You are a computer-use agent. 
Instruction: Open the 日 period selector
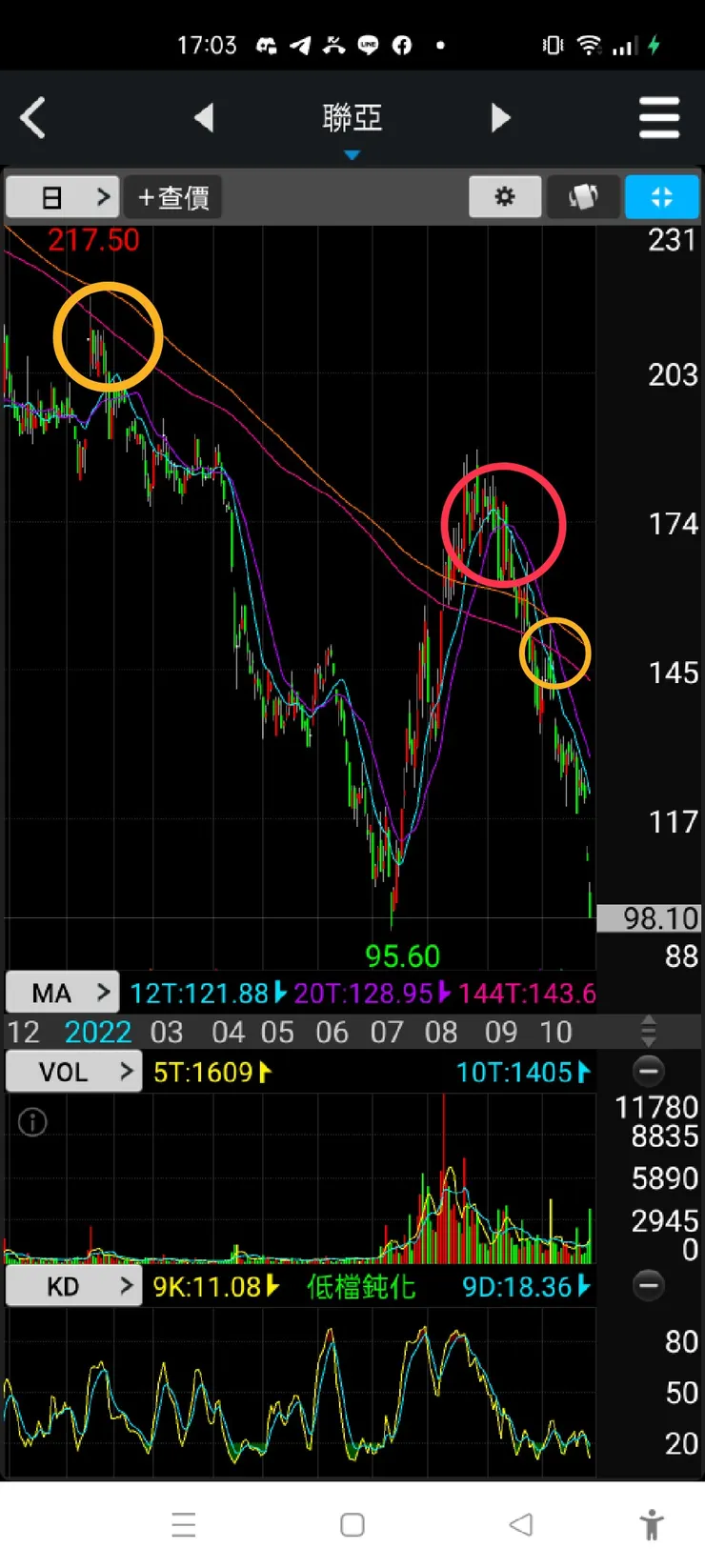coord(63,197)
